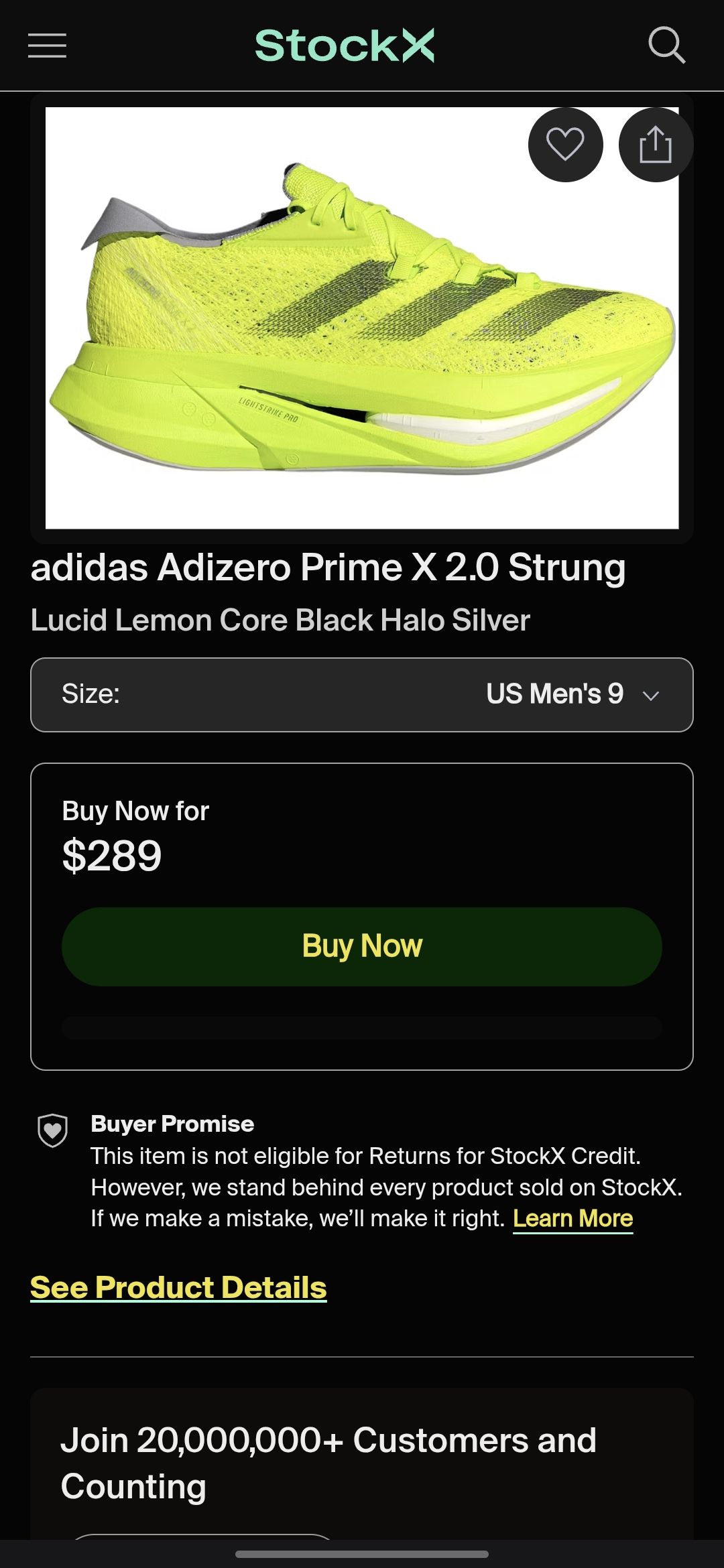Toggle favorite status on the product image
Image resolution: width=724 pixels, height=1568 pixels.
point(566,144)
